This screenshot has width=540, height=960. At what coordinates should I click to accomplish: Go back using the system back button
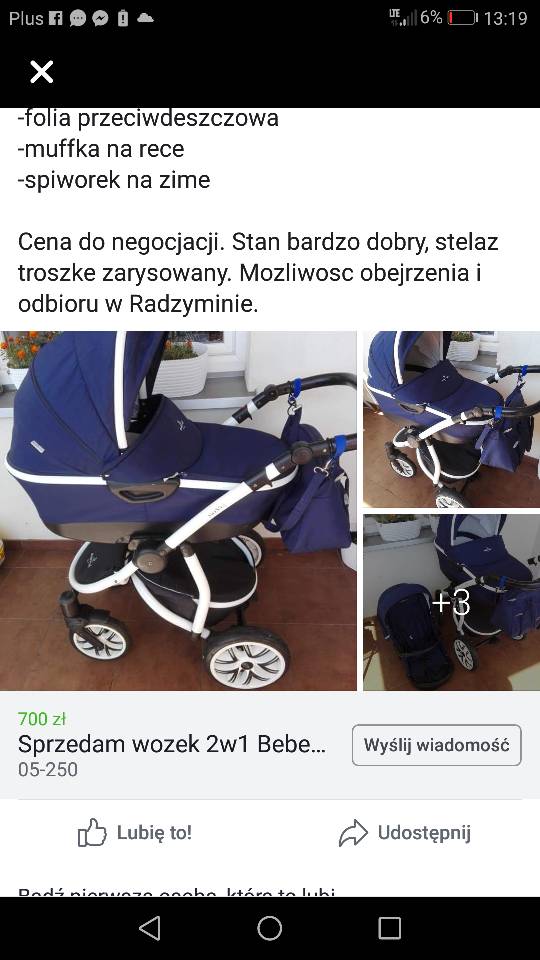click(x=150, y=928)
